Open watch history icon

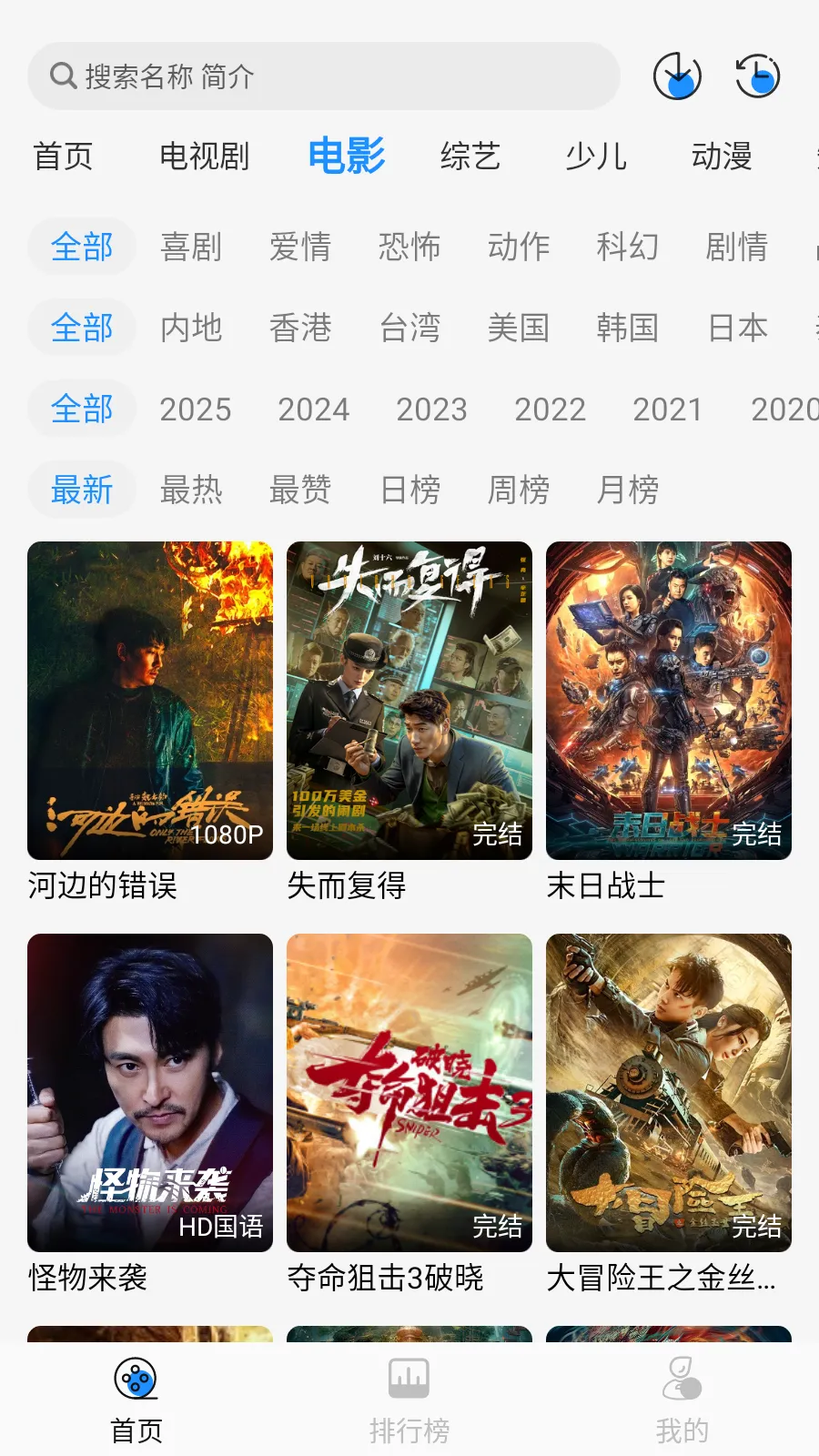tap(755, 76)
